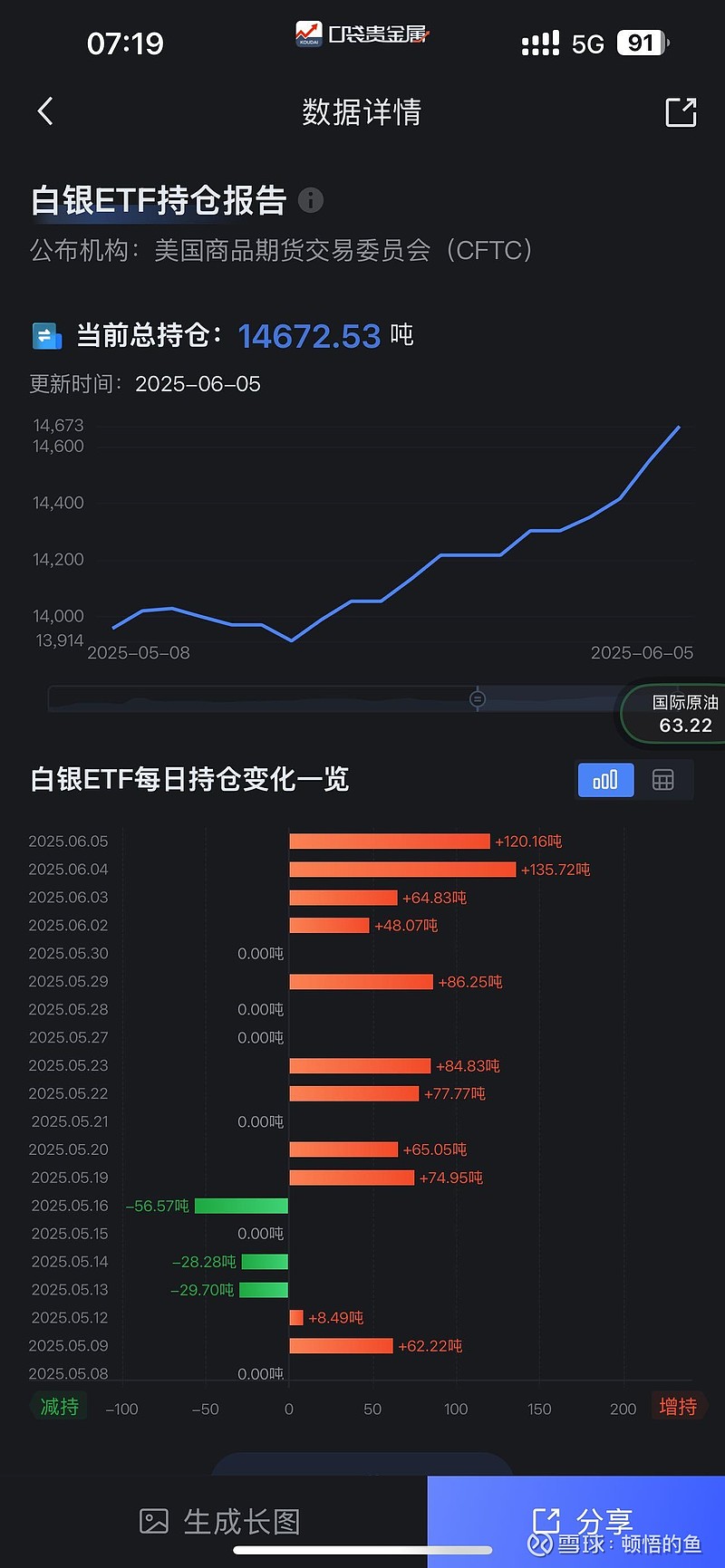Tap the share icon beside 分享 button
Screen dimensions: 725x1568
click(550, 1517)
